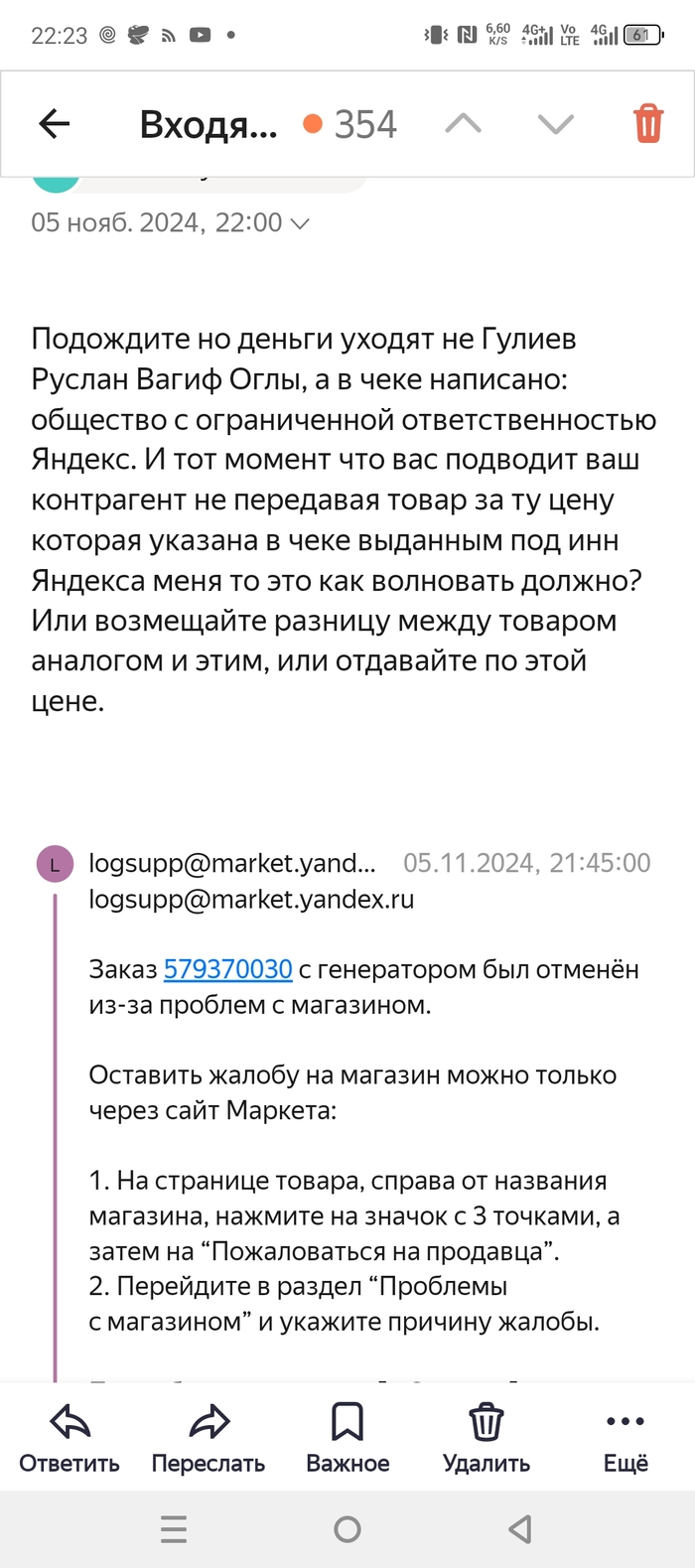Forward the email with Переслать

coord(208,1438)
